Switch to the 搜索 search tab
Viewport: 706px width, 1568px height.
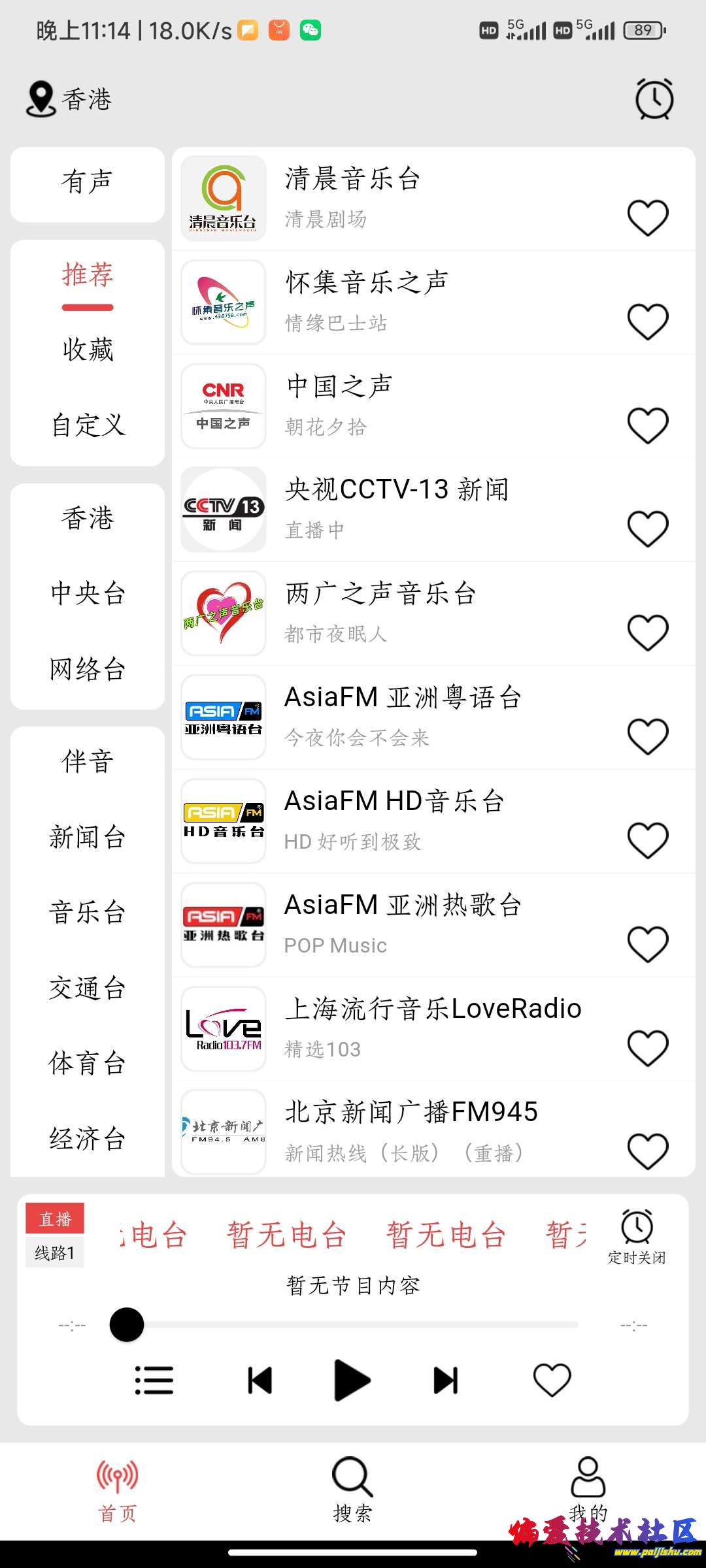(352, 1488)
